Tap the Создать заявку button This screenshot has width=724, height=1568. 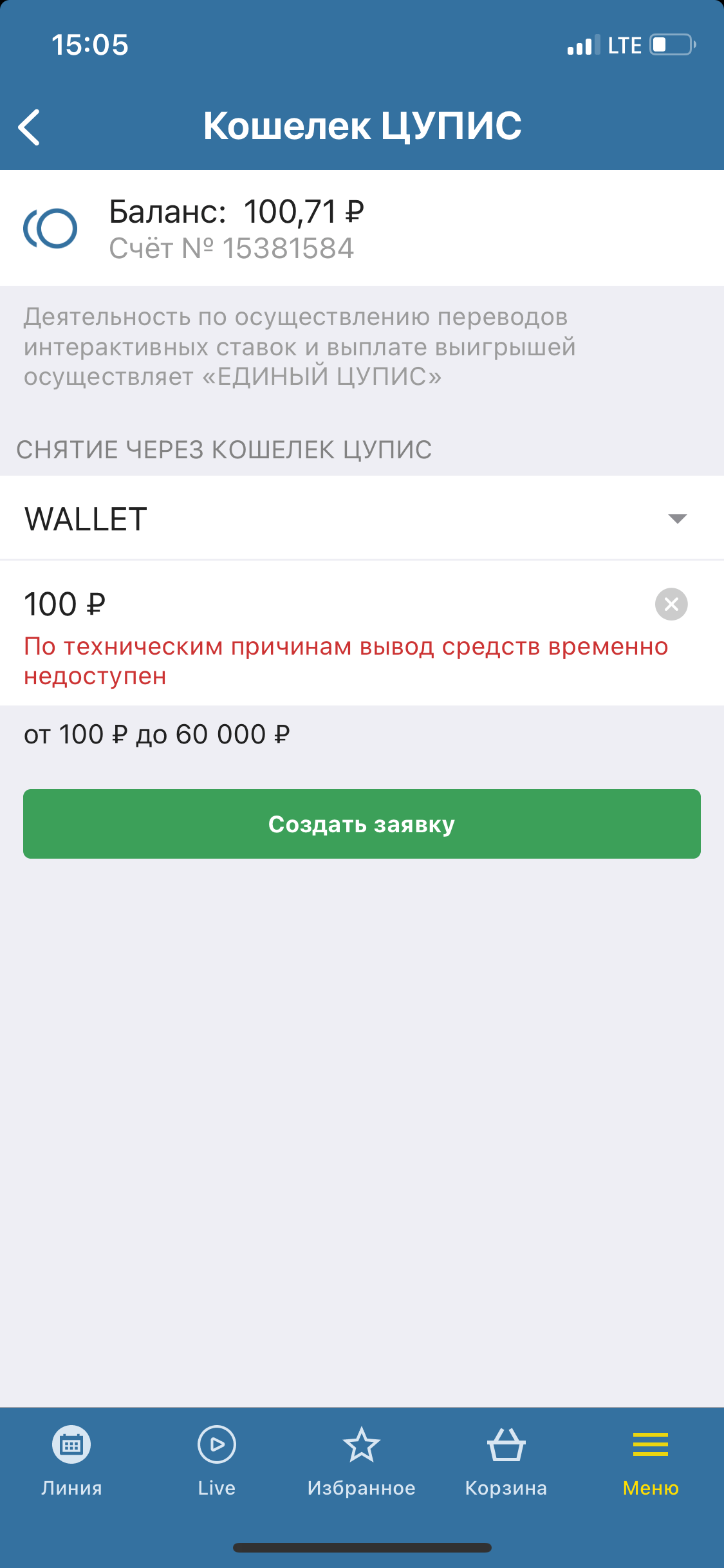[362, 824]
